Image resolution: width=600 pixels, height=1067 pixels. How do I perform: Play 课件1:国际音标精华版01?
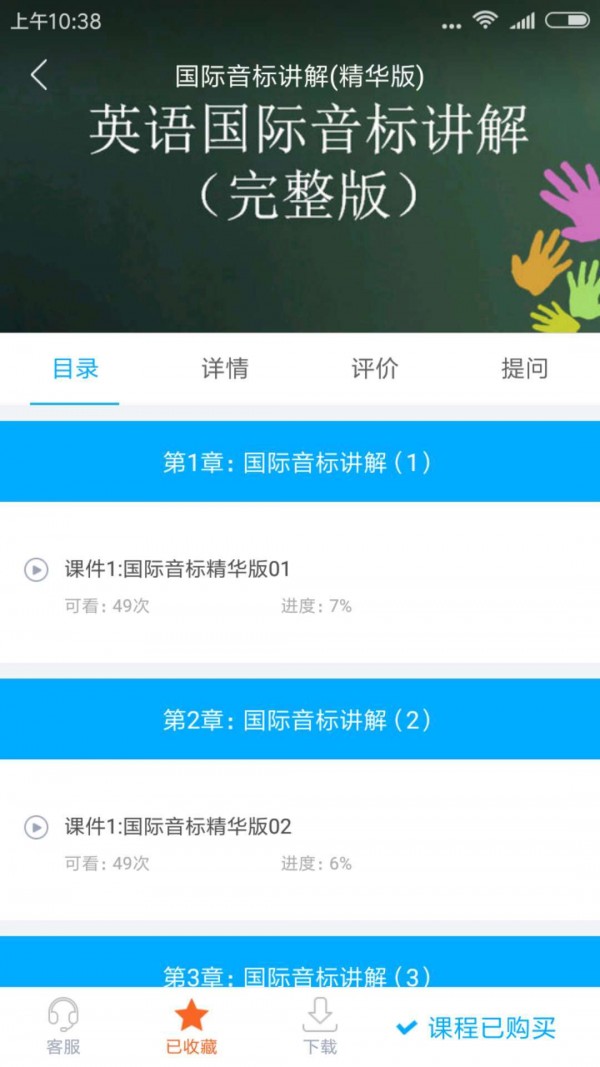tap(36, 570)
